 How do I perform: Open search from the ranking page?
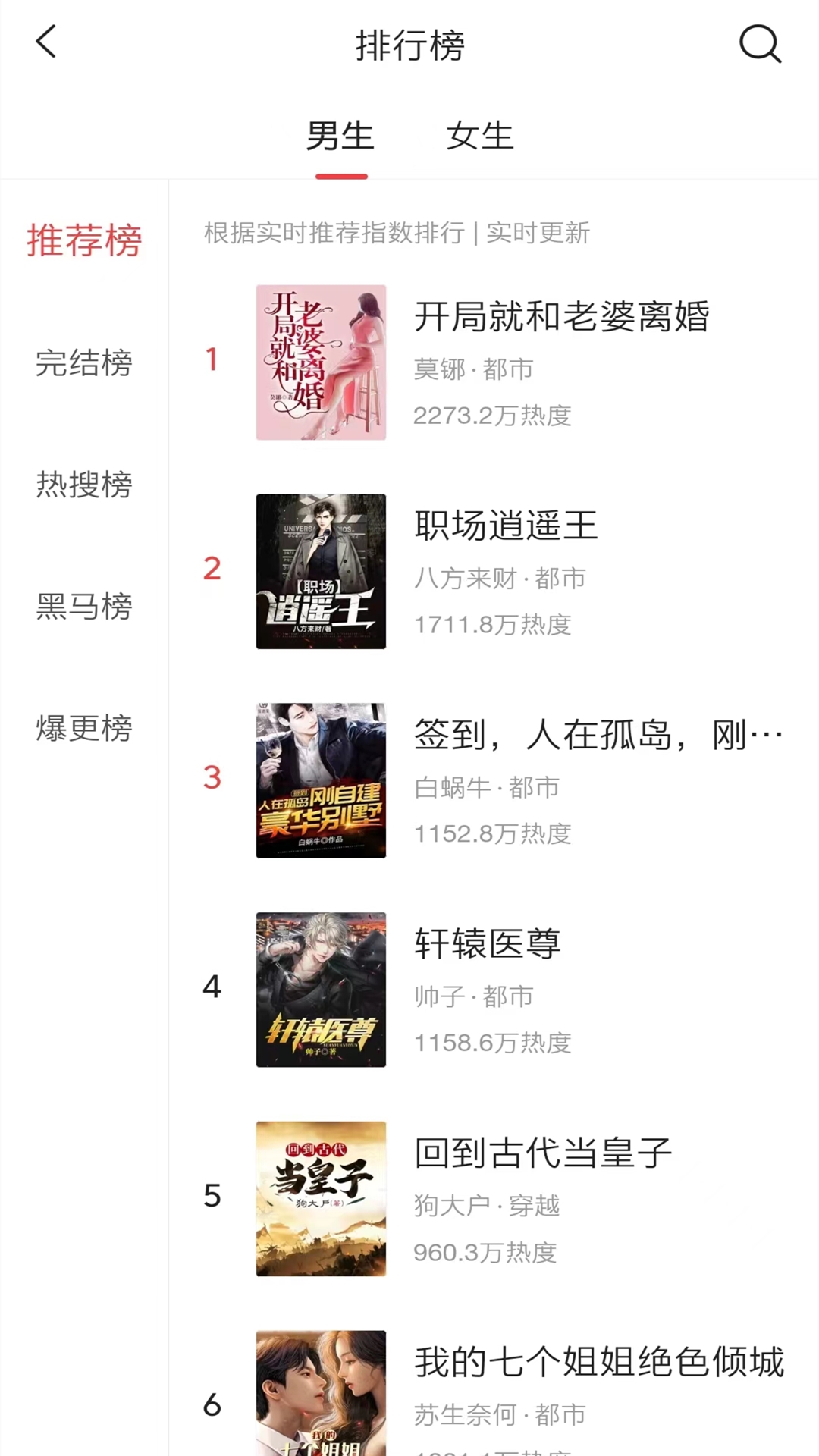click(758, 44)
